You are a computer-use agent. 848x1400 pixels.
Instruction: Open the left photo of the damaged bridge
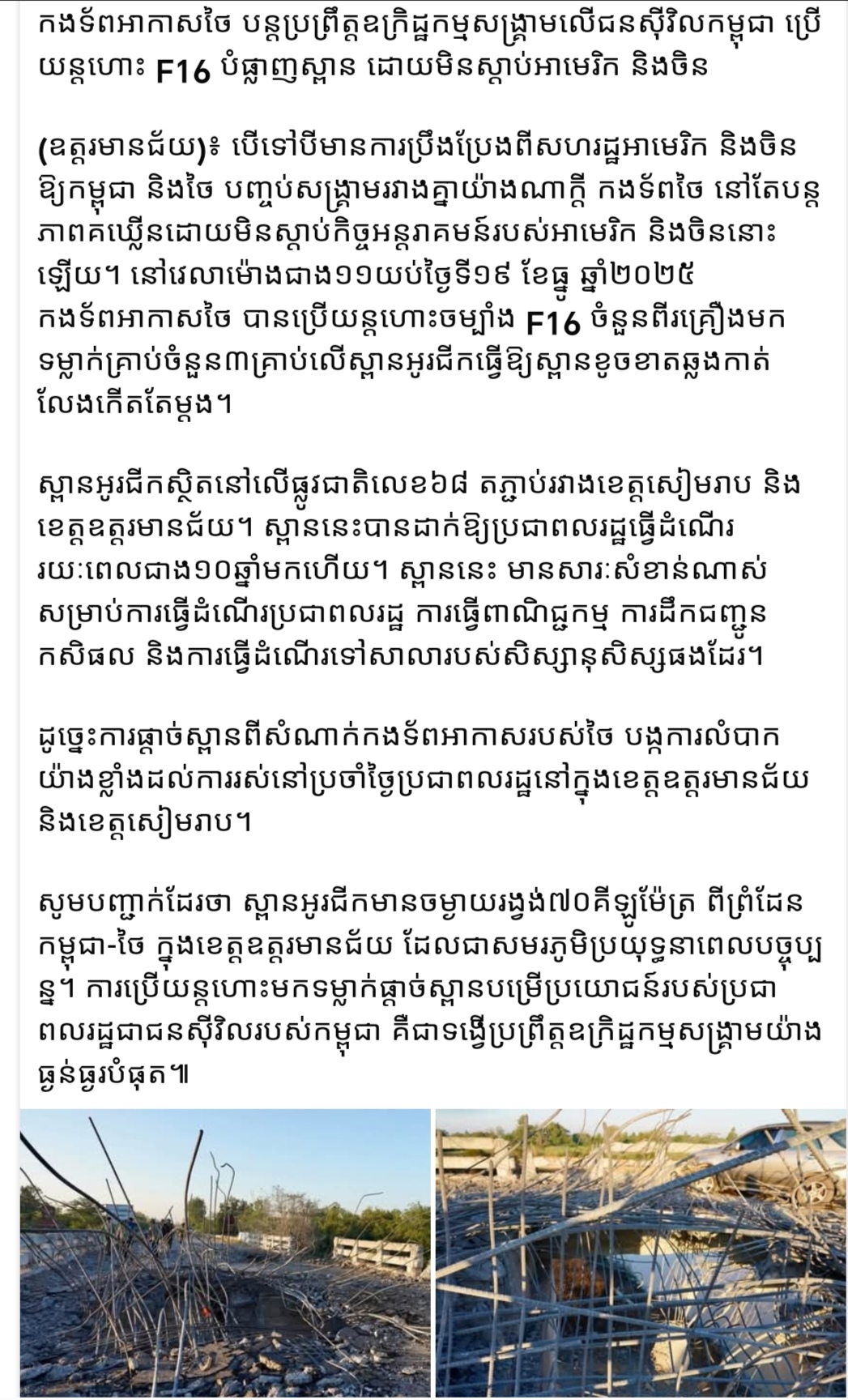pyautogui.click(x=225, y=1252)
